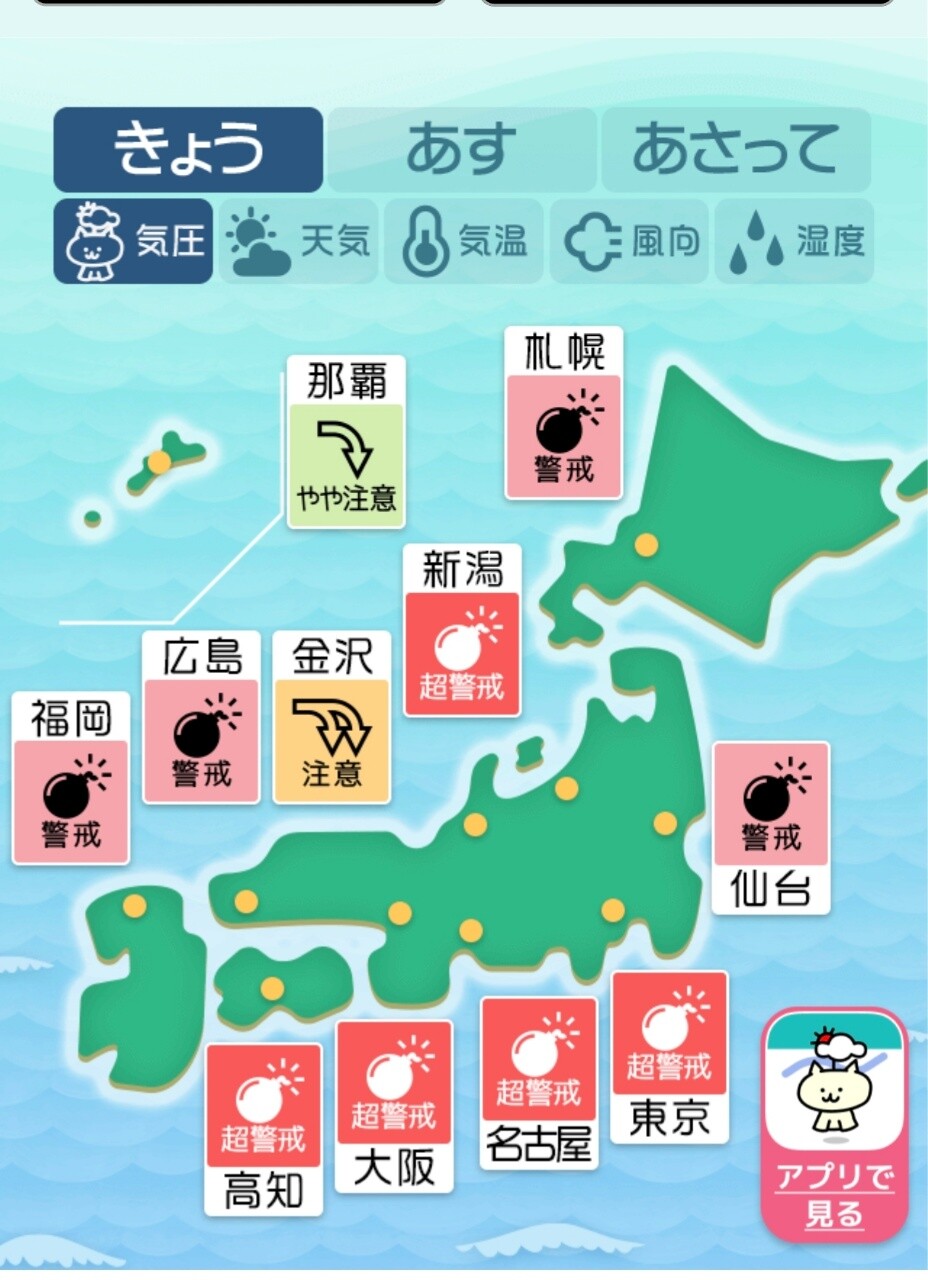Open the 大阪 pressure card
This screenshot has width=928, height=1280.
(394, 1107)
